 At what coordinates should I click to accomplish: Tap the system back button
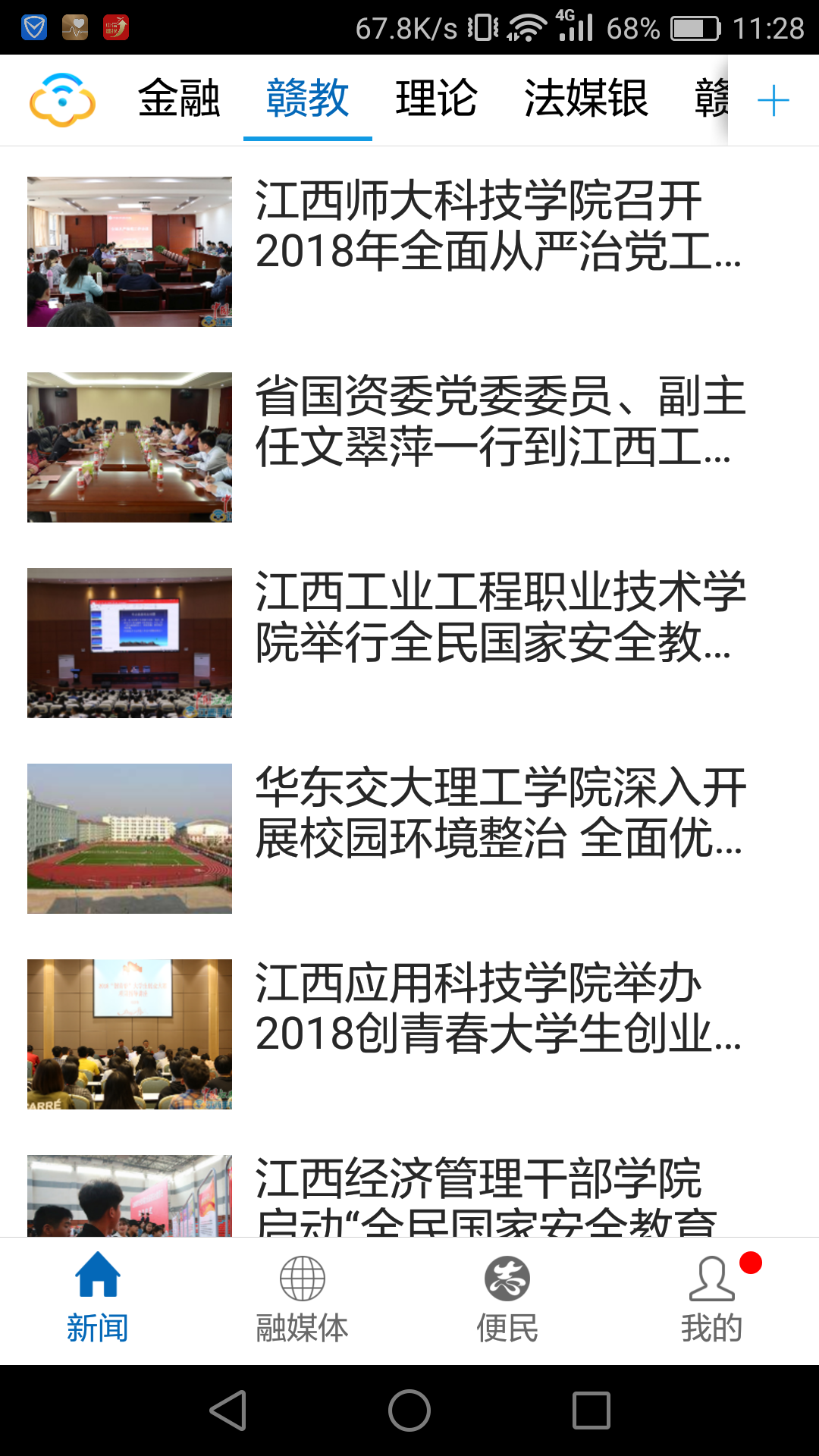[227, 1410]
